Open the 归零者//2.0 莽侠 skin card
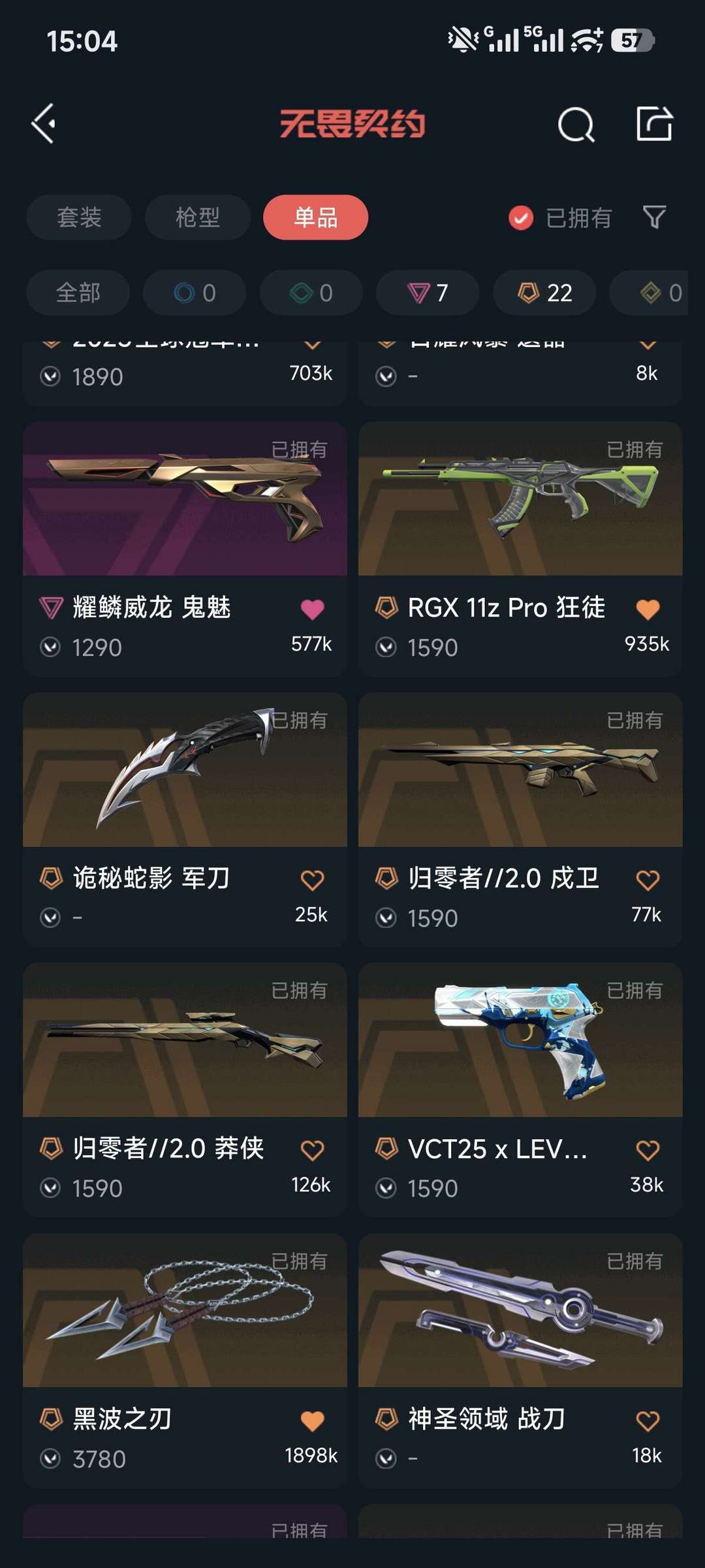This screenshot has width=705, height=1568. point(185,1090)
